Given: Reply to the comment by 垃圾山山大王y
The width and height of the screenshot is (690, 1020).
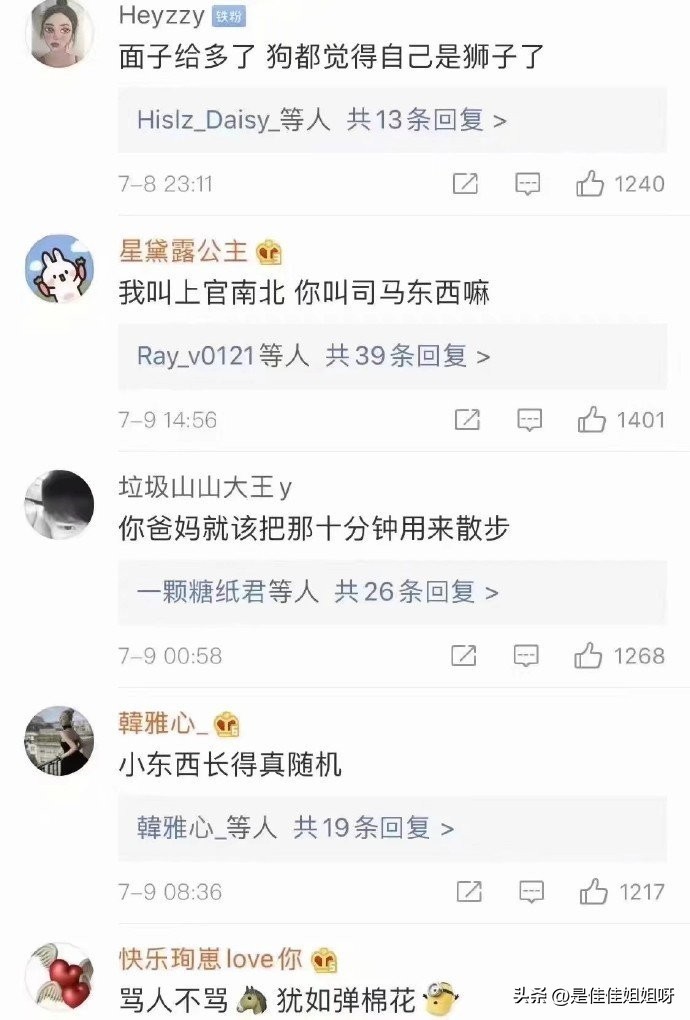Looking at the screenshot, I should 527,656.
